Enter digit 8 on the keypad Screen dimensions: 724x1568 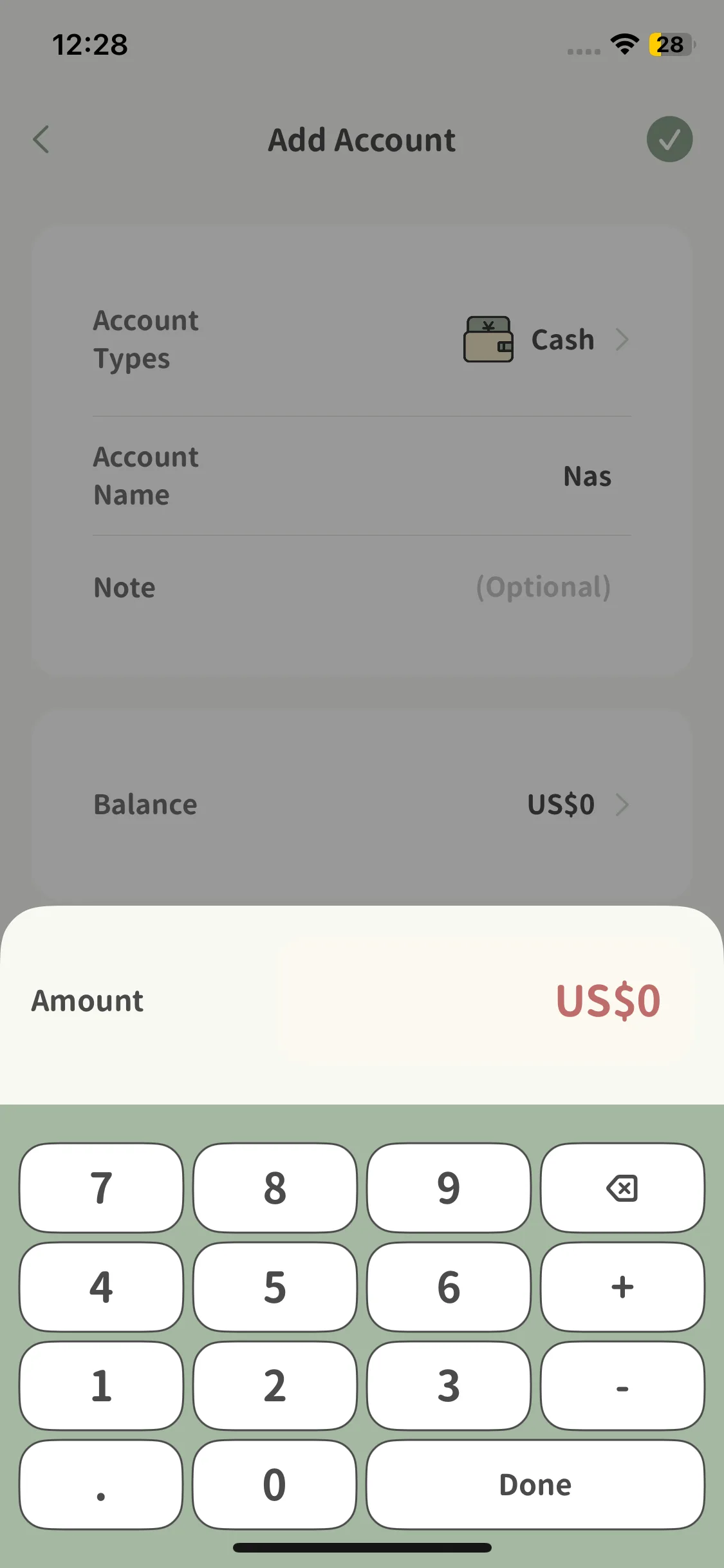point(275,1188)
